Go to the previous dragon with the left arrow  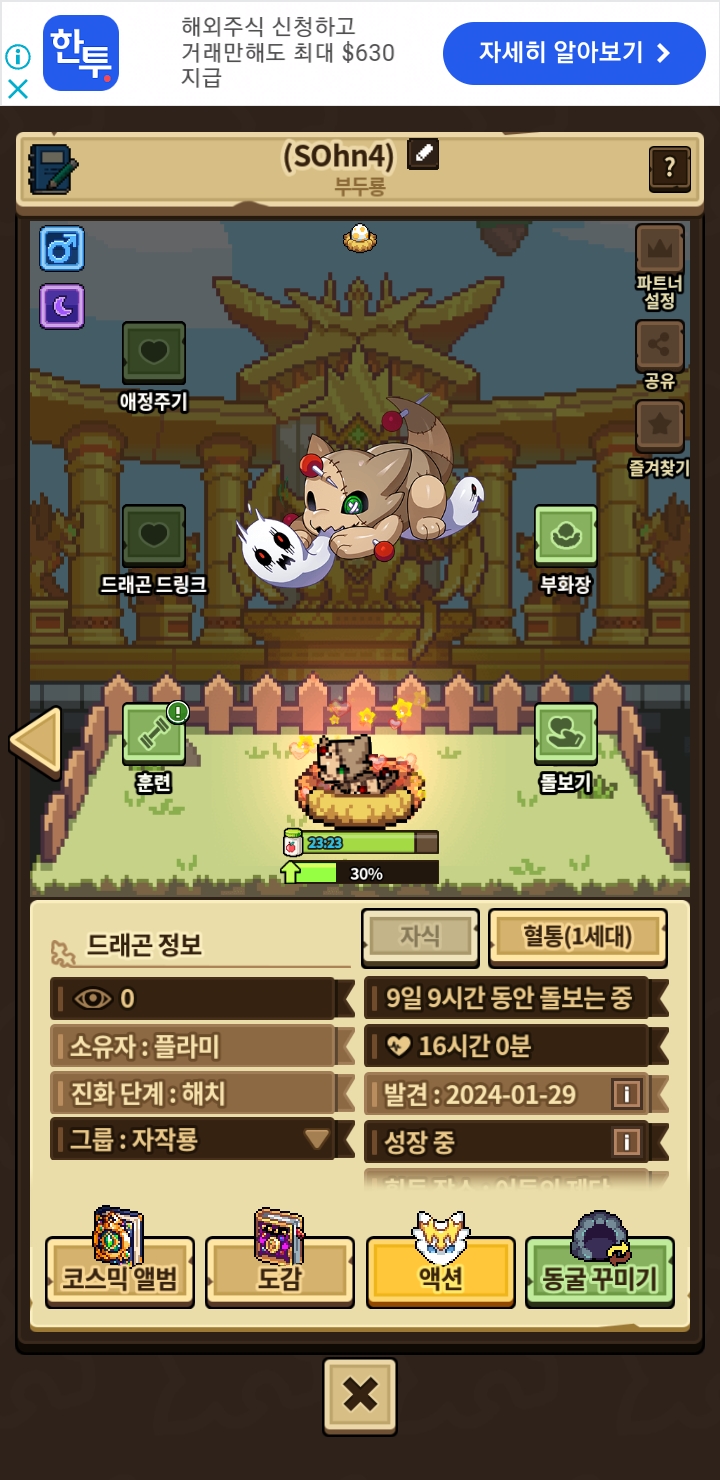[x=36, y=741]
